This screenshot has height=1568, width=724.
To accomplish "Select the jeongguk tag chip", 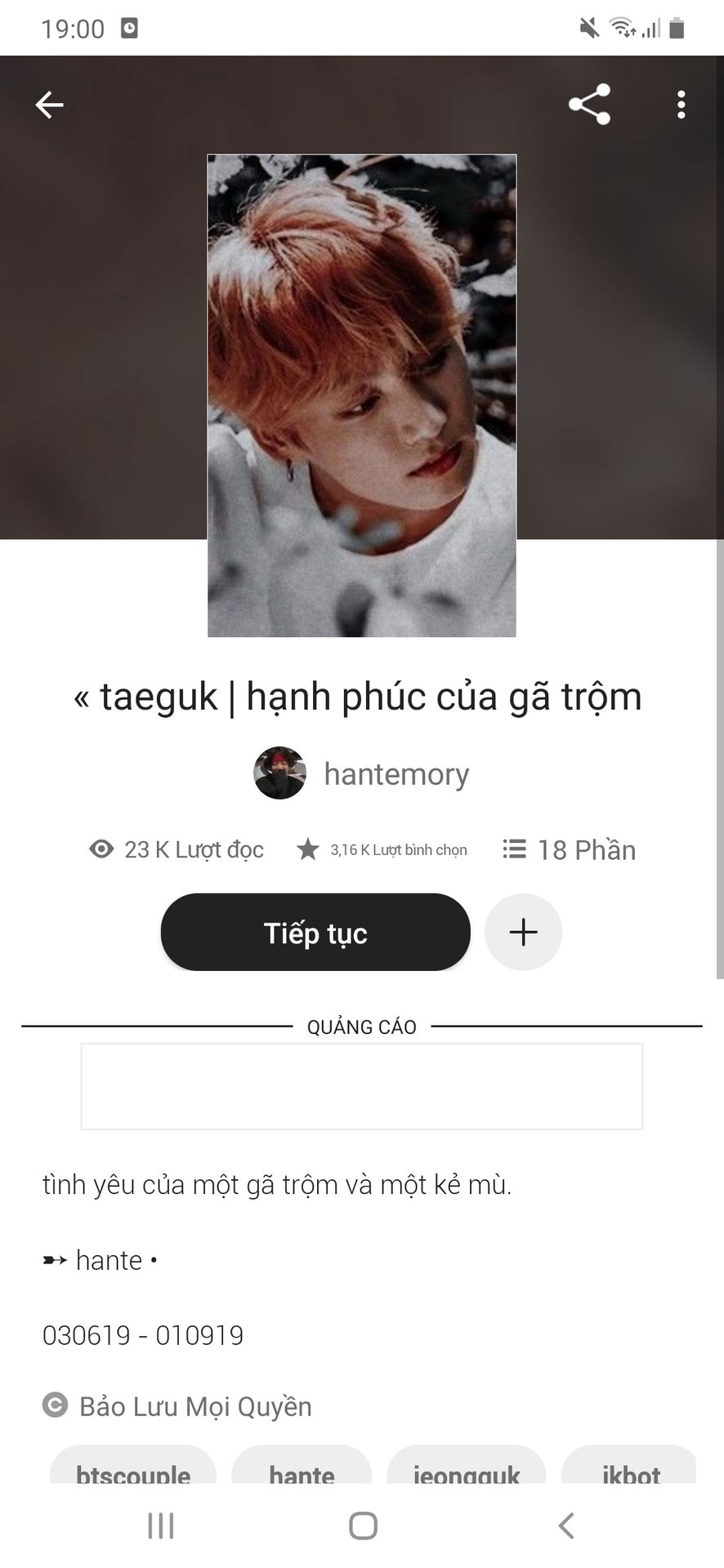I will 467,1468.
